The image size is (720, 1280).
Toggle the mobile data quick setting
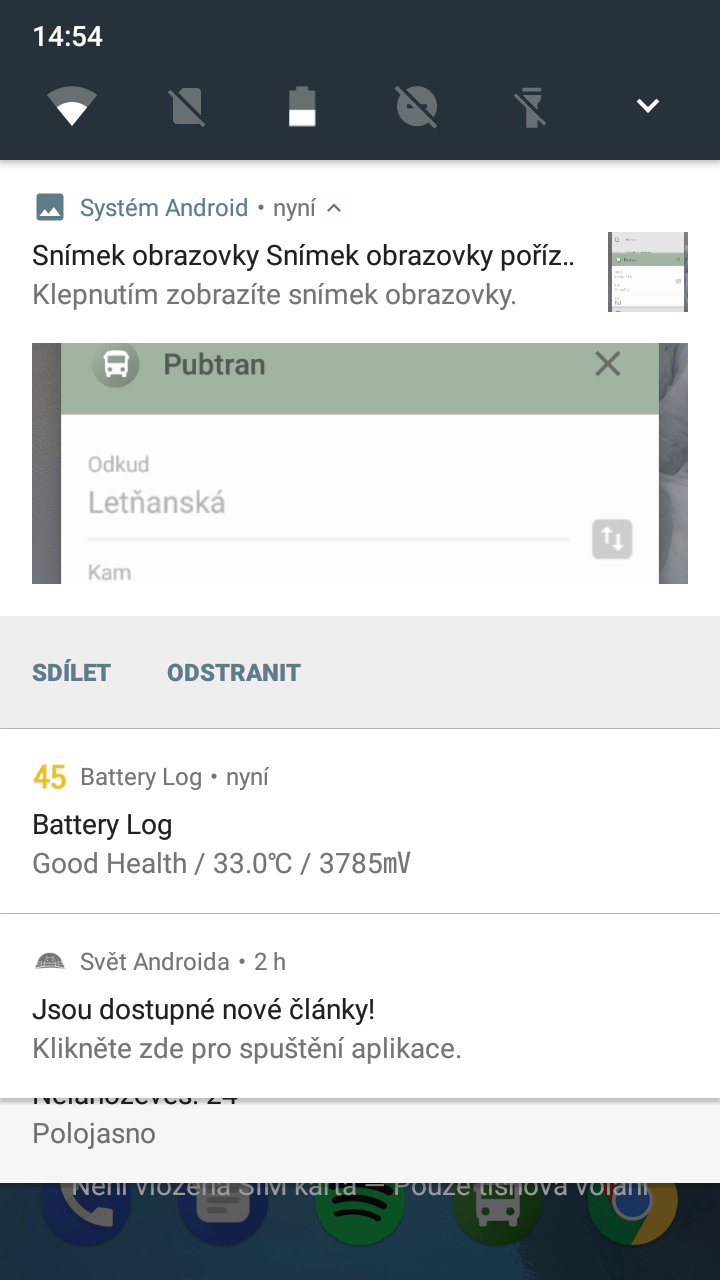point(188,106)
